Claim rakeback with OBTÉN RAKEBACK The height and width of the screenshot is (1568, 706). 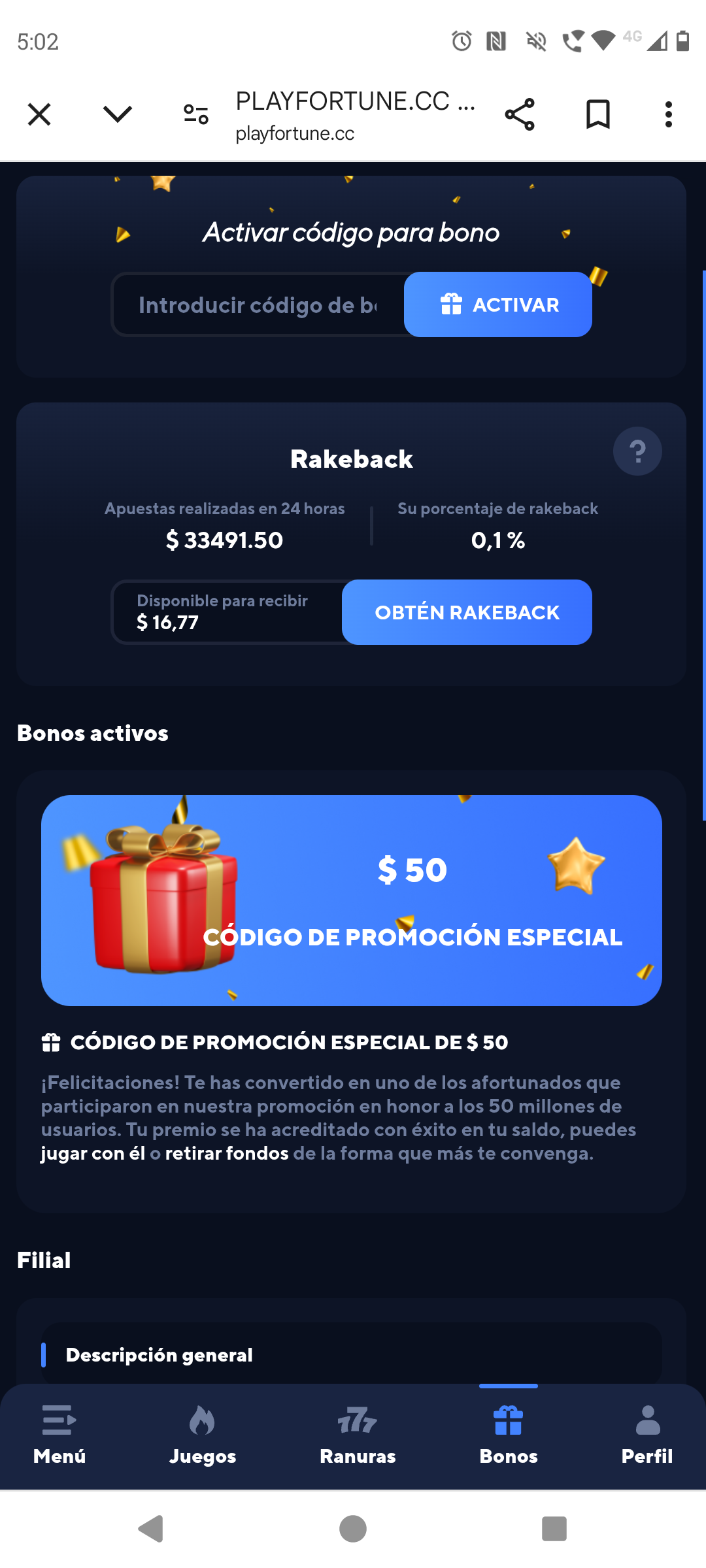[x=467, y=612]
